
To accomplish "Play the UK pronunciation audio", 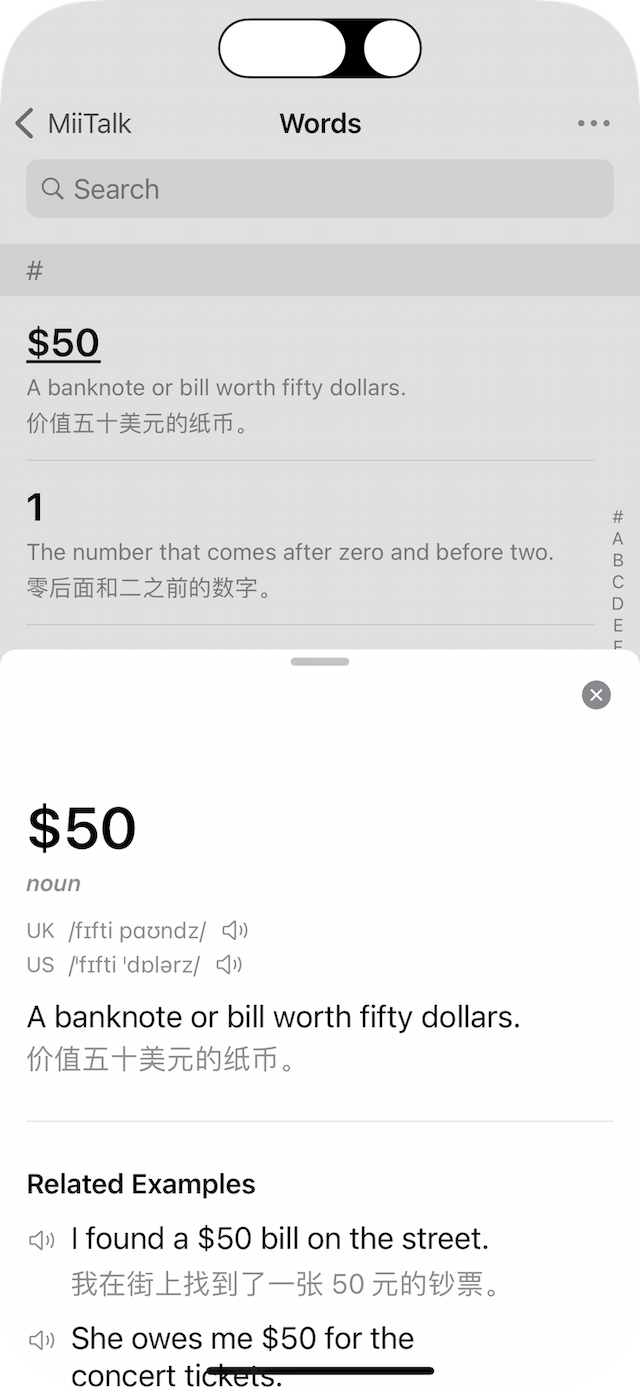I will coord(235,931).
